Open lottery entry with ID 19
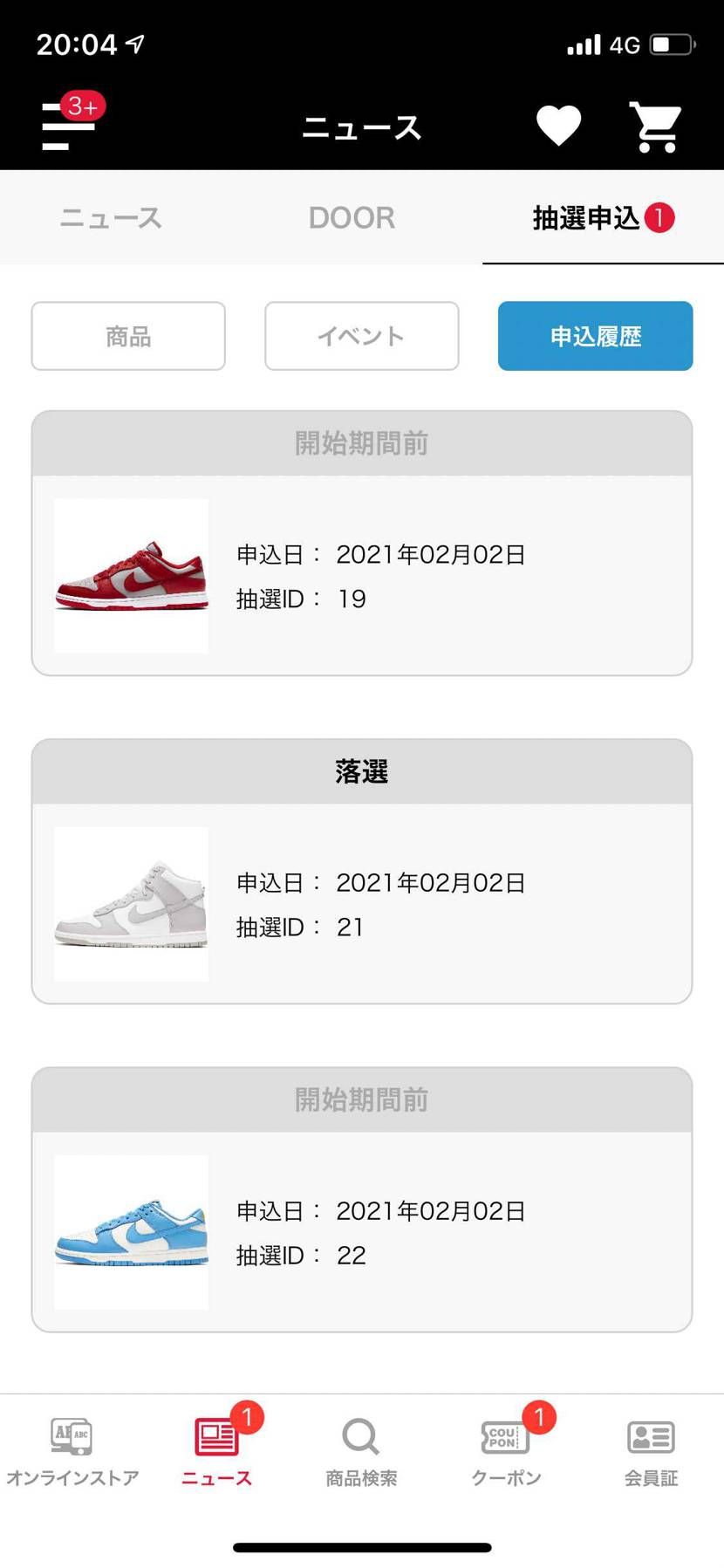The width and height of the screenshot is (724, 1568). click(361, 576)
